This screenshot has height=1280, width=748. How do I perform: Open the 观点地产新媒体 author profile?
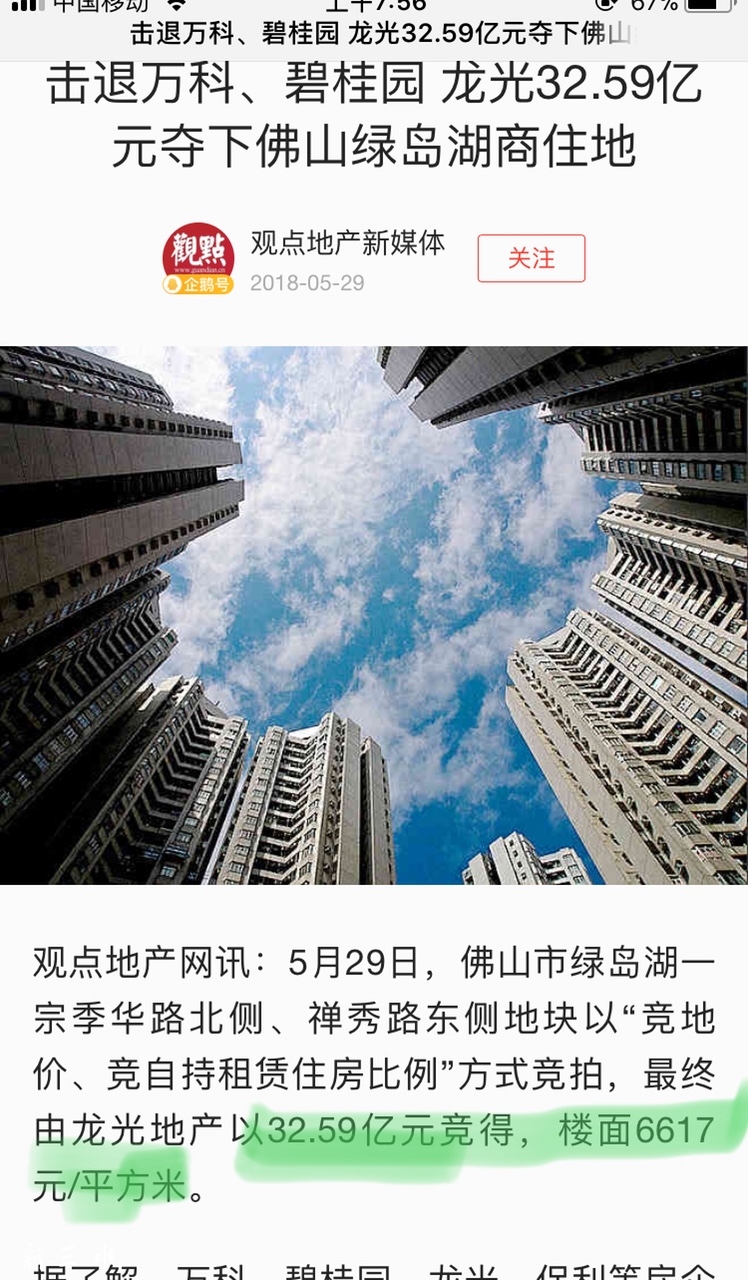click(x=346, y=243)
